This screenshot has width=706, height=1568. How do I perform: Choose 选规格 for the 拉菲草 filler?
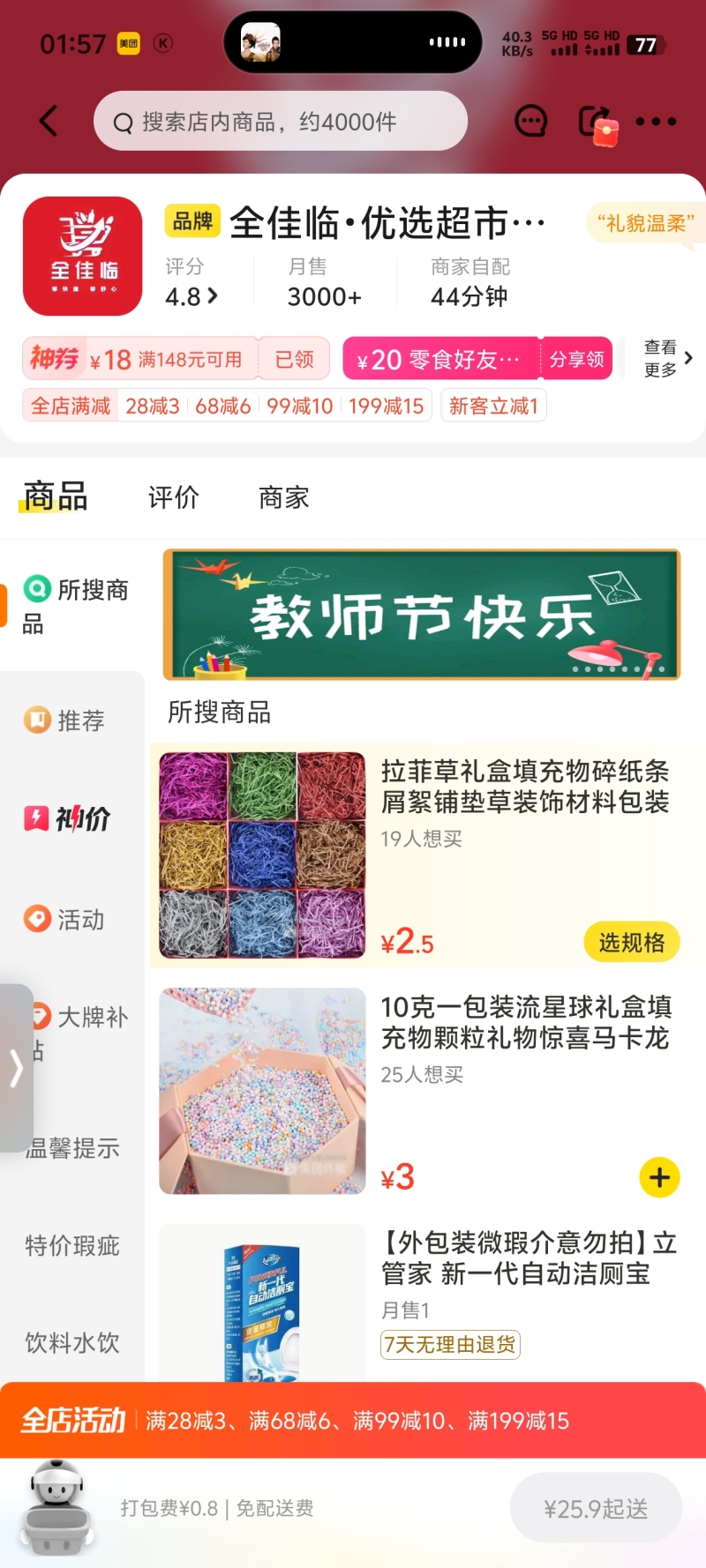click(631, 943)
